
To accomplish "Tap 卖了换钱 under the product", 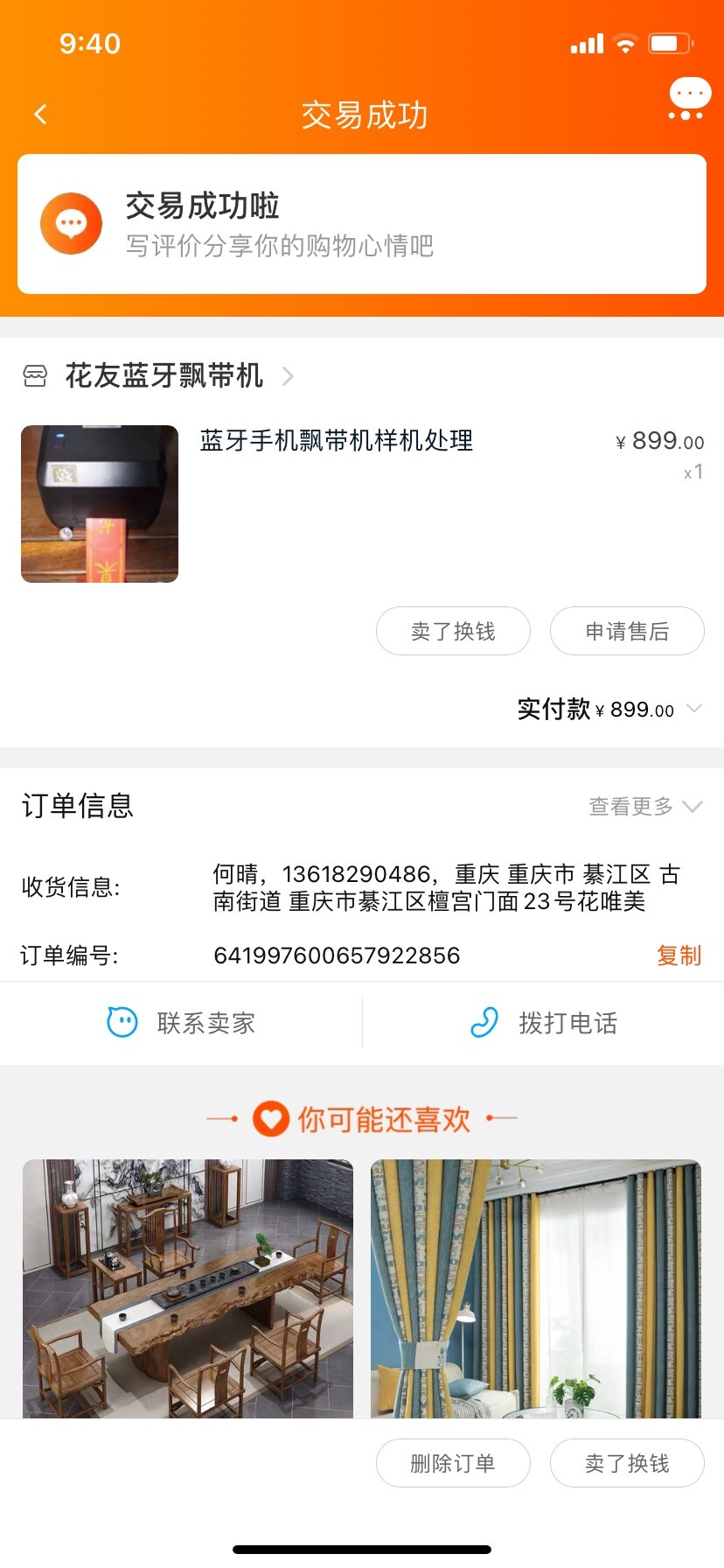I will pos(453,631).
